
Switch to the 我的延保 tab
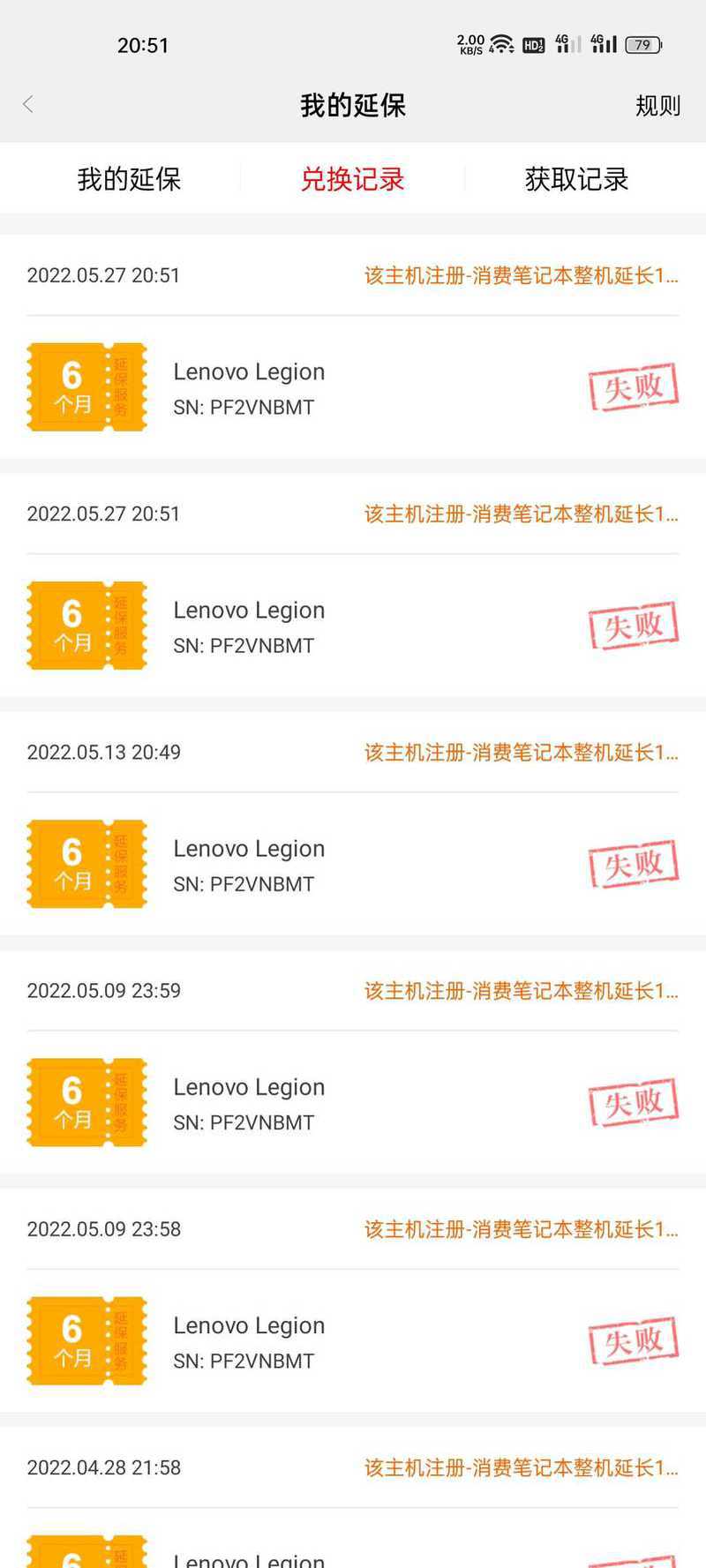click(x=129, y=179)
